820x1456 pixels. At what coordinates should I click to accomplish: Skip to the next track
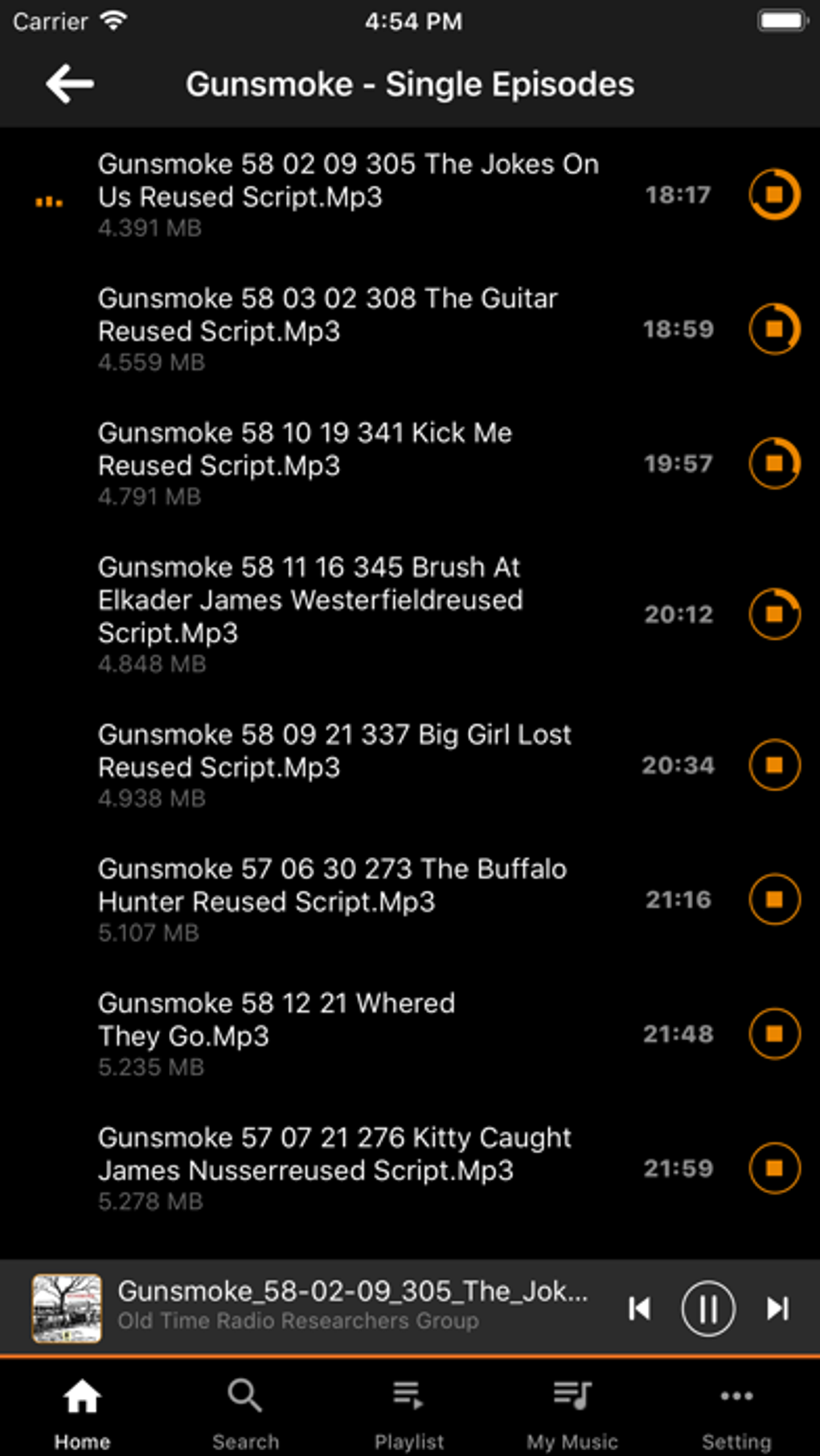pyautogui.click(x=777, y=1308)
